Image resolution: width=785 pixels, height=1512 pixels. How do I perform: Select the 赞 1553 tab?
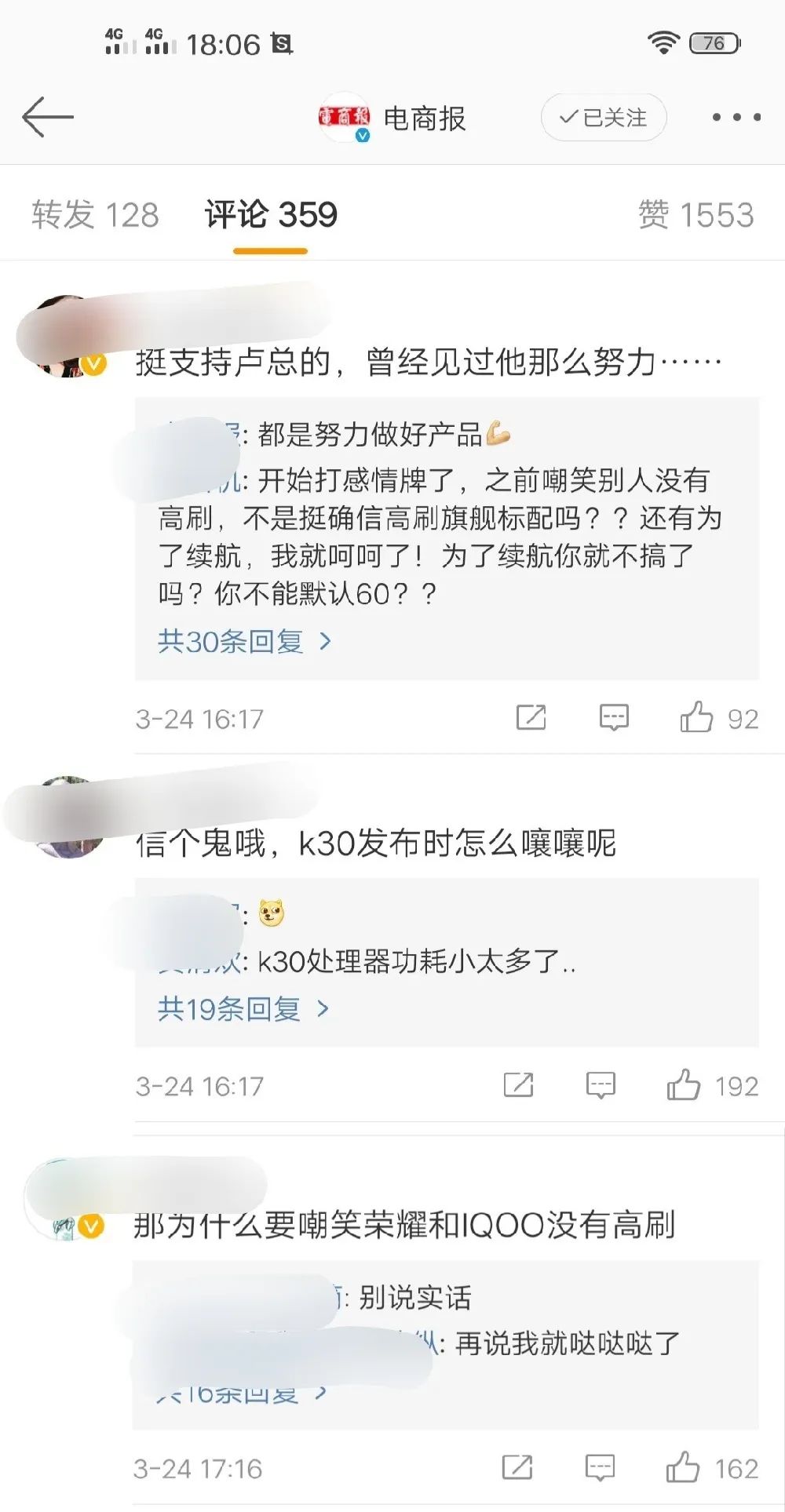pyautogui.click(x=697, y=213)
